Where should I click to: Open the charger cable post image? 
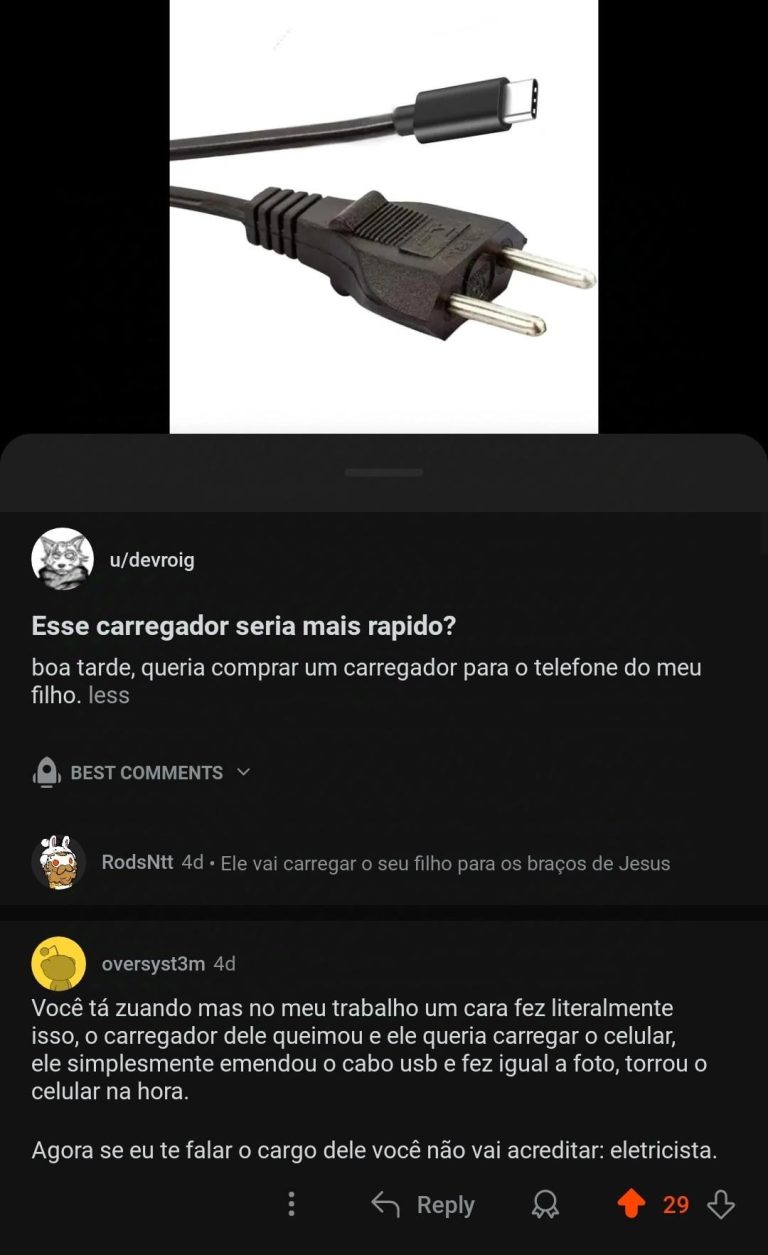(383, 215)
